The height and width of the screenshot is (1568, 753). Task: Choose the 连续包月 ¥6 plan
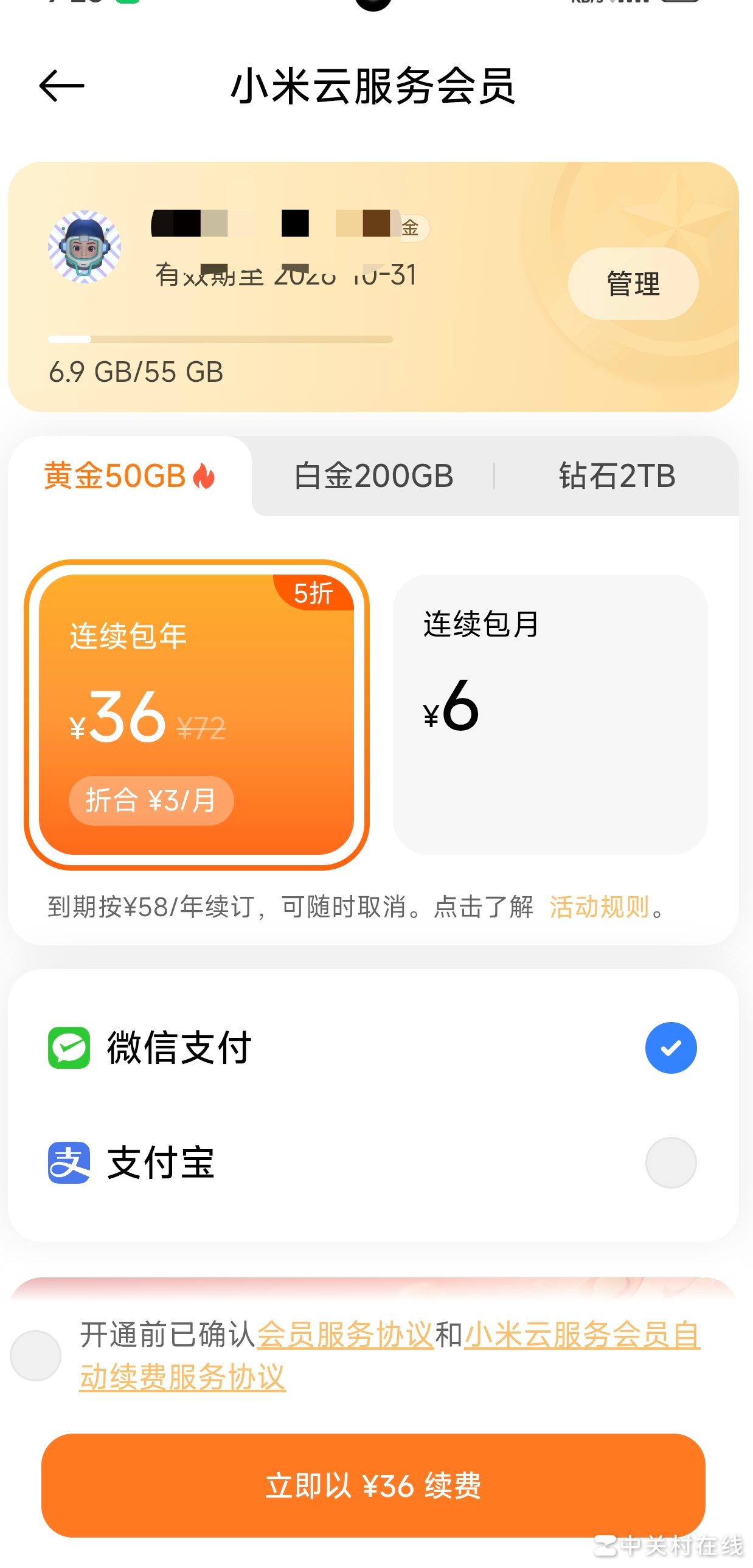[x=550, y=714]
